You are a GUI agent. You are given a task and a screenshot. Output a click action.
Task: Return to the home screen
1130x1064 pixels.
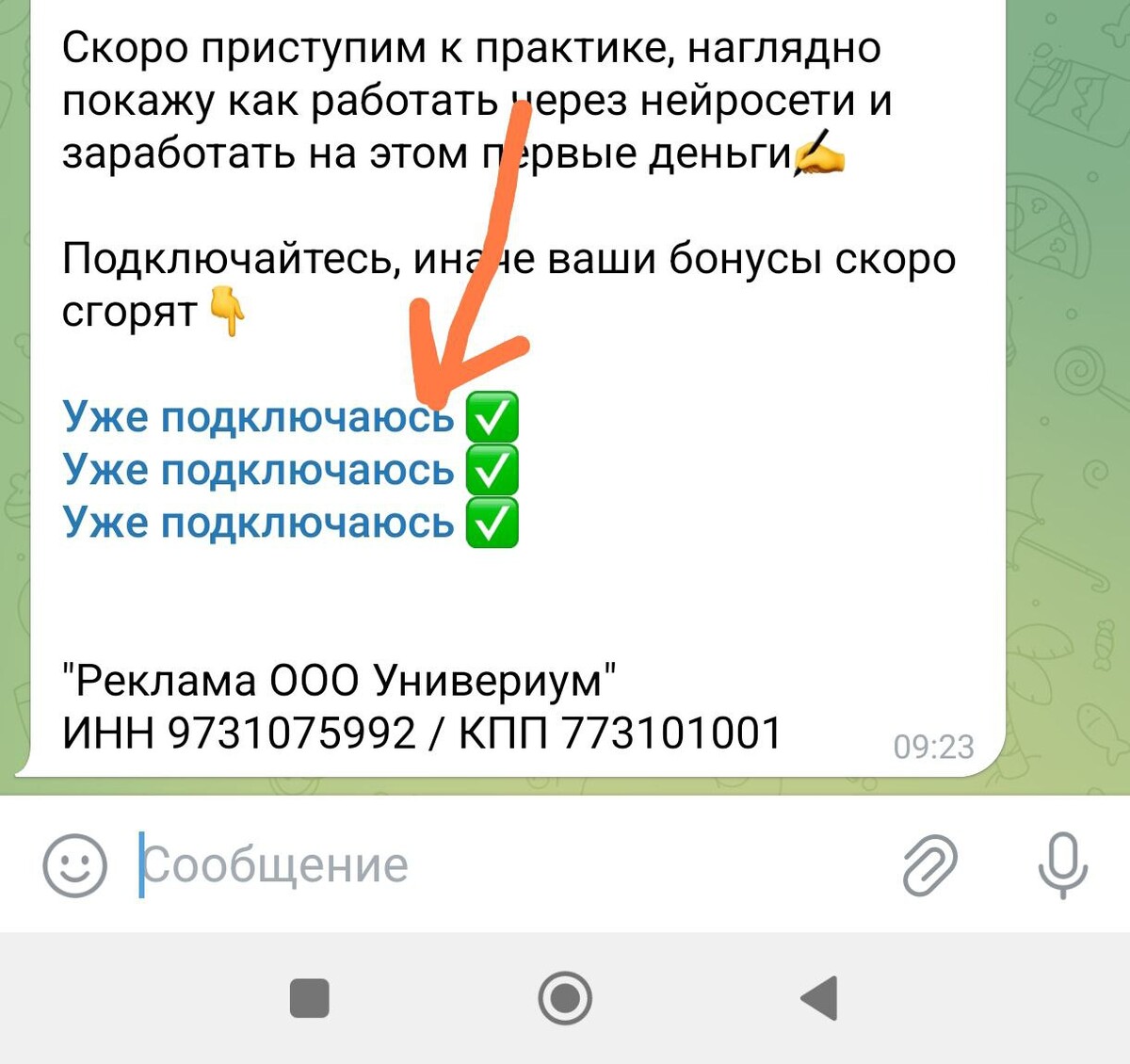(565, 998)
